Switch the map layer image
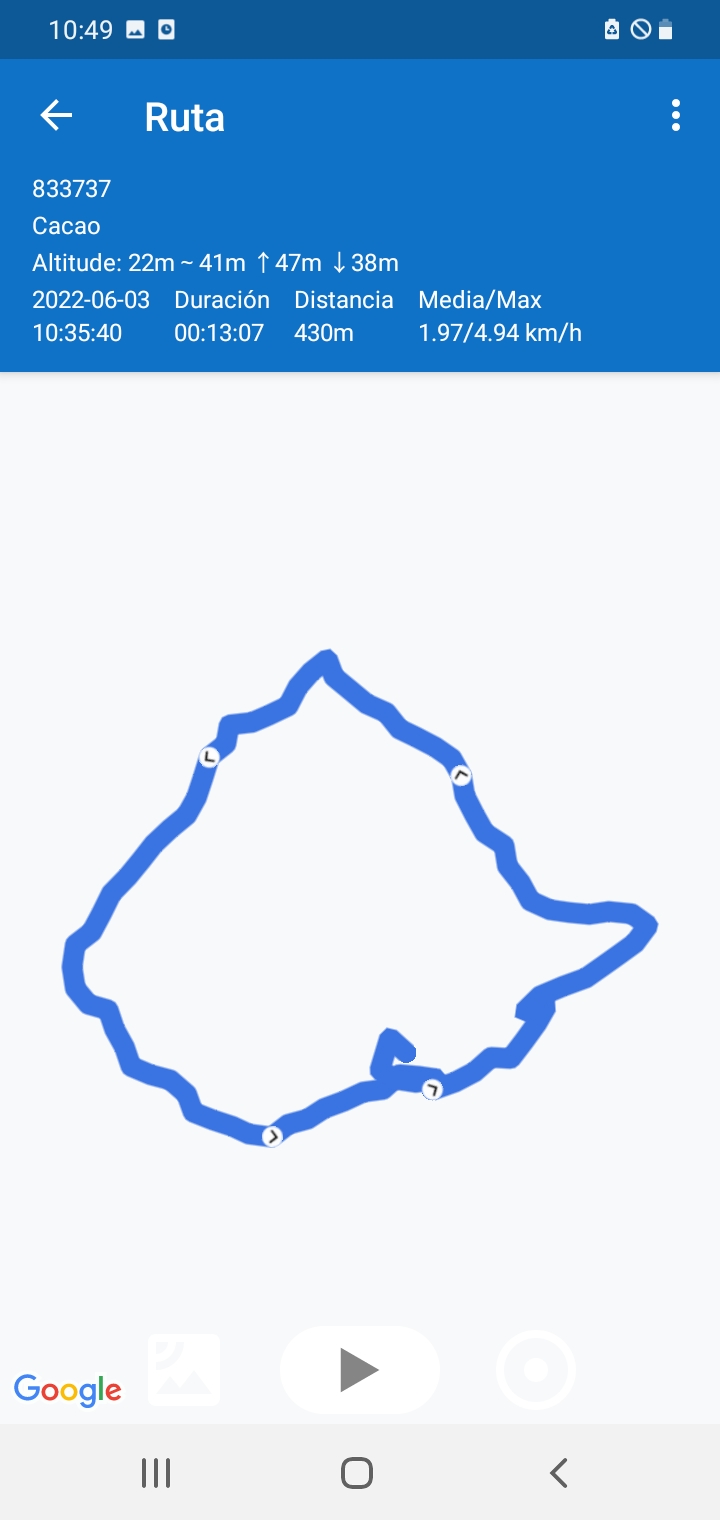 (x=184, y=1370)
